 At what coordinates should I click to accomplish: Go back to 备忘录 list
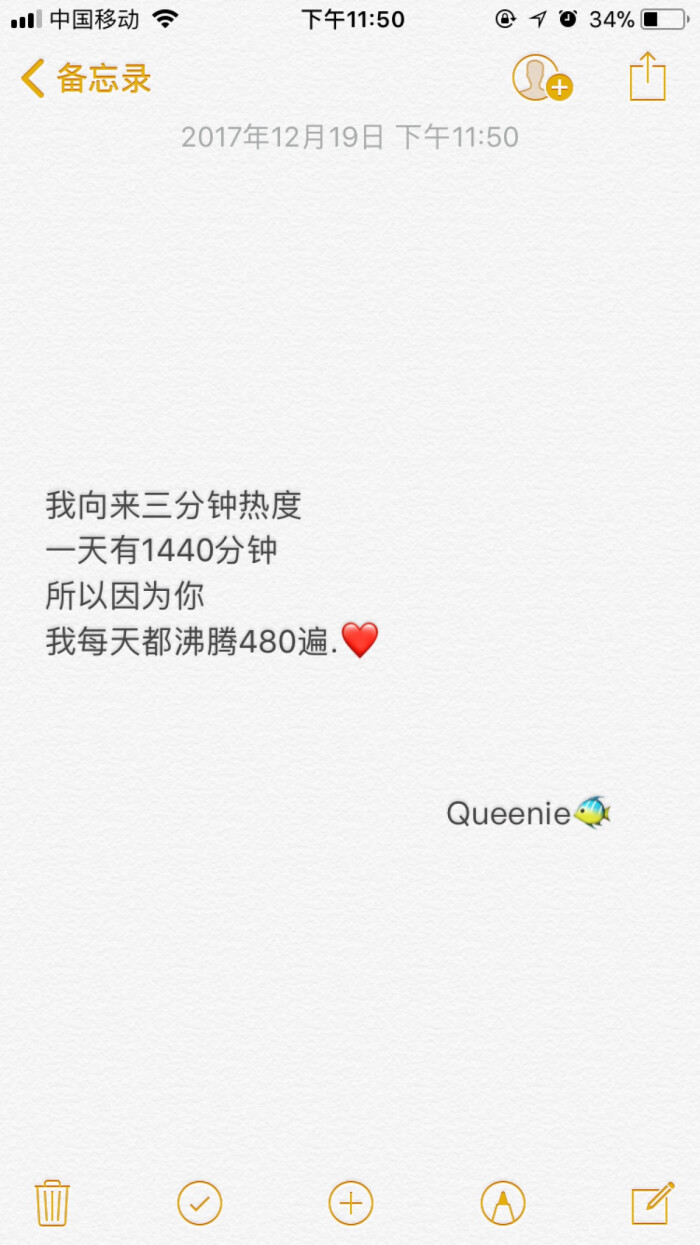coord(85,78)
